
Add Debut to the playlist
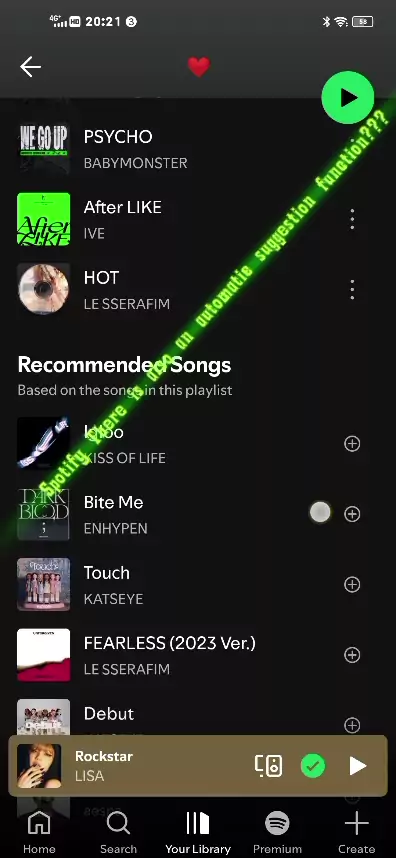[x=352, y=725]
